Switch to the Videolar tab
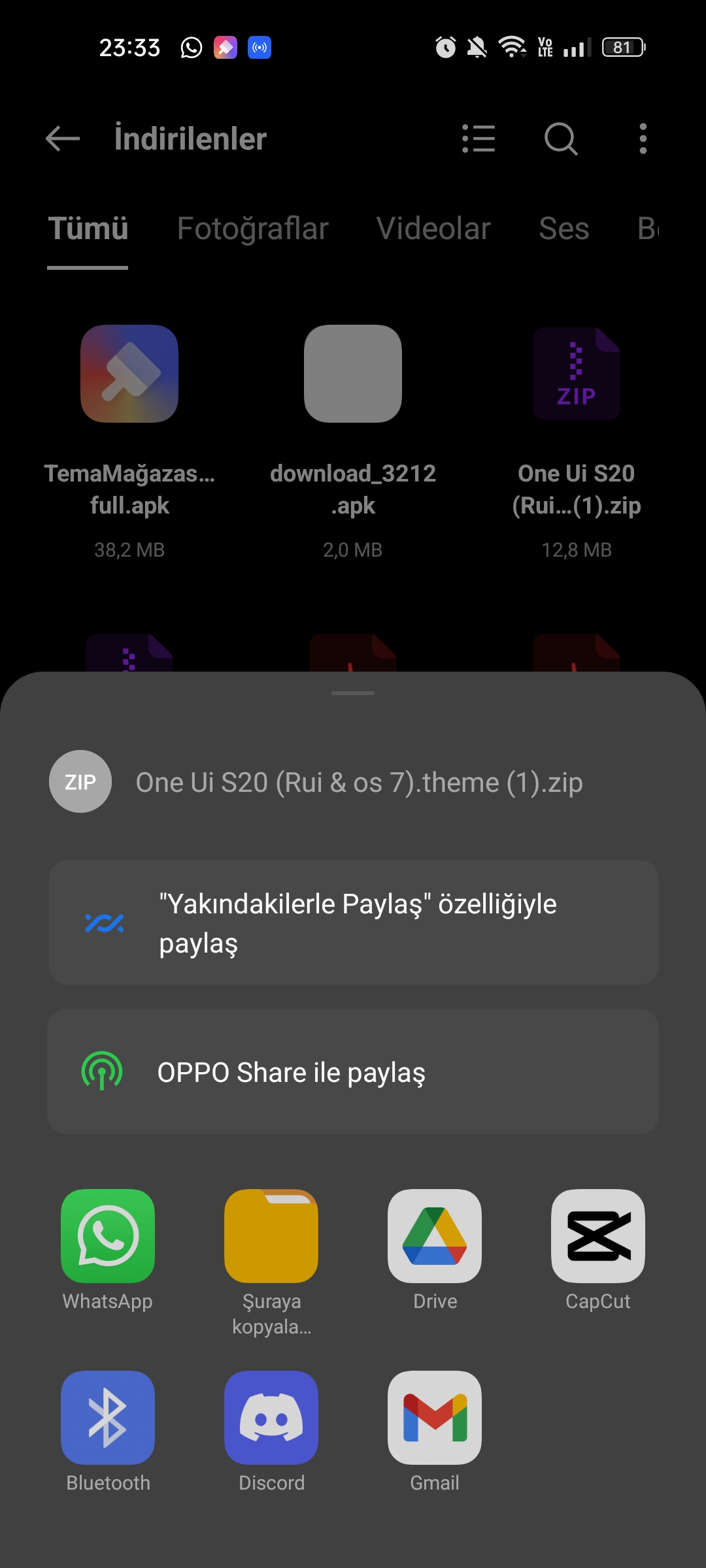The height and width of the screenshot is (1568, 706). 433,229
